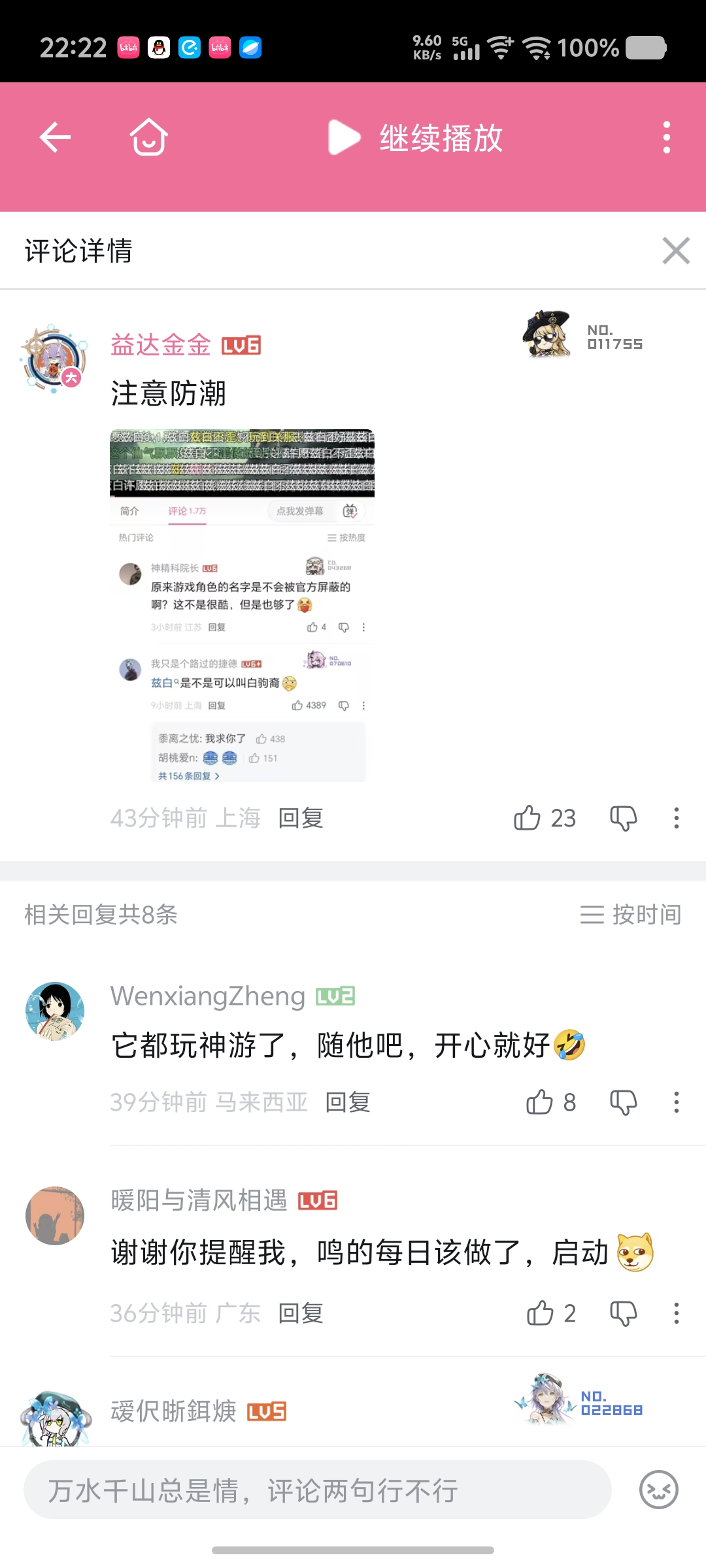
Task: Reply to 益达金金's comment
Action: [301, 818]
